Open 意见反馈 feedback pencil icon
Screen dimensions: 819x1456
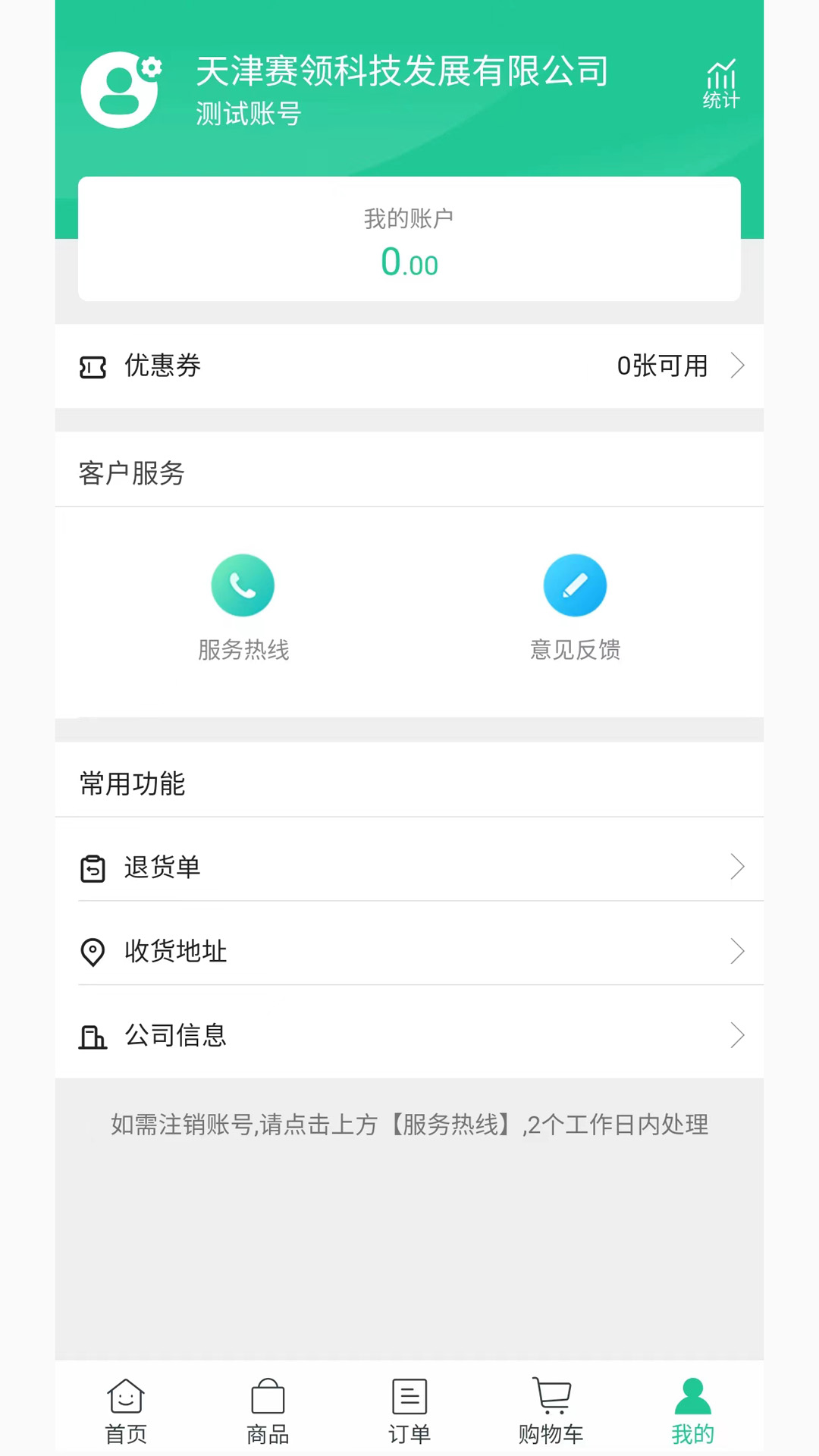pos(575,584)
